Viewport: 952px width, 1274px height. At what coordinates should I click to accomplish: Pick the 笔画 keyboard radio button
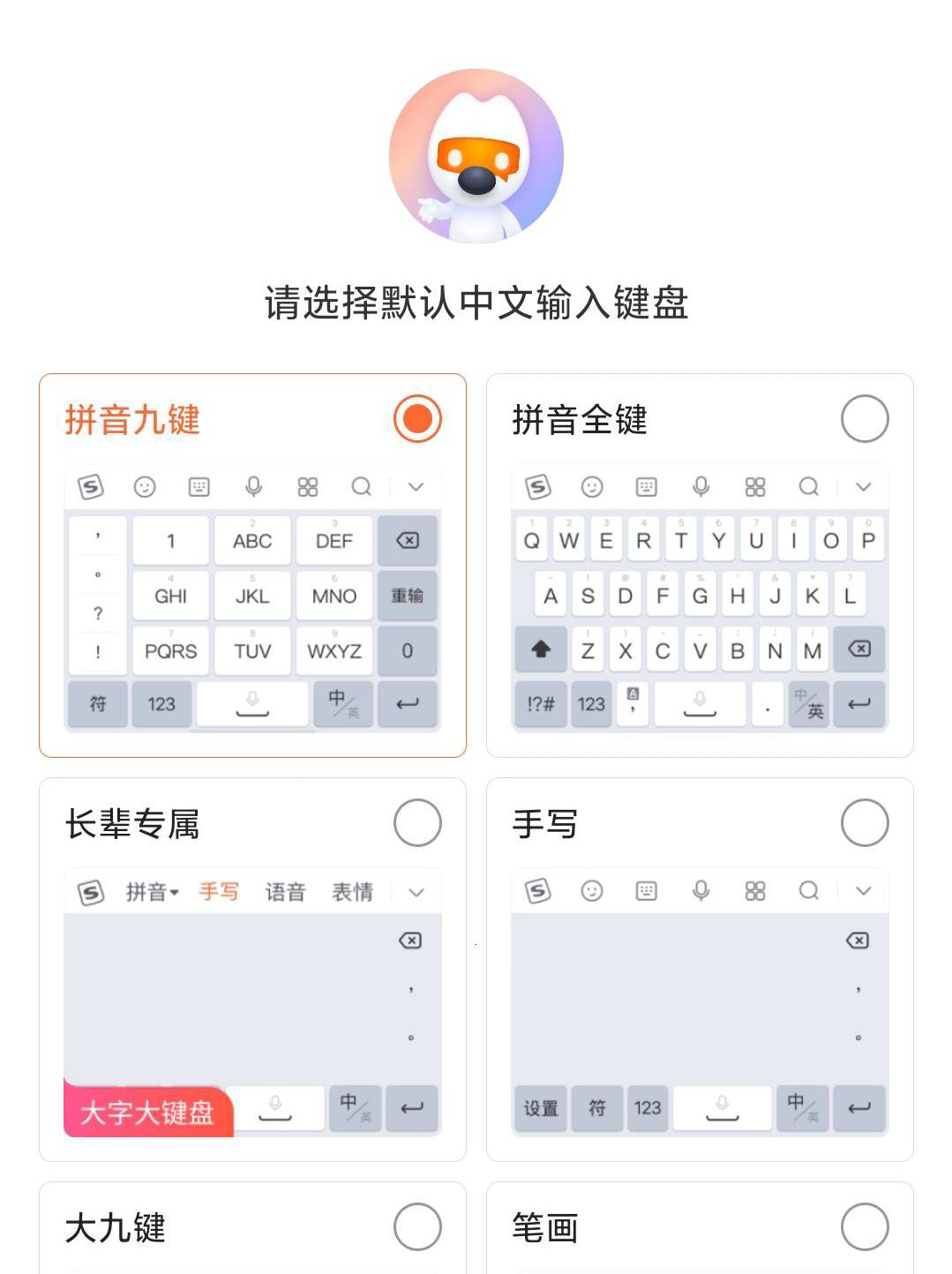coord(864,1226)
